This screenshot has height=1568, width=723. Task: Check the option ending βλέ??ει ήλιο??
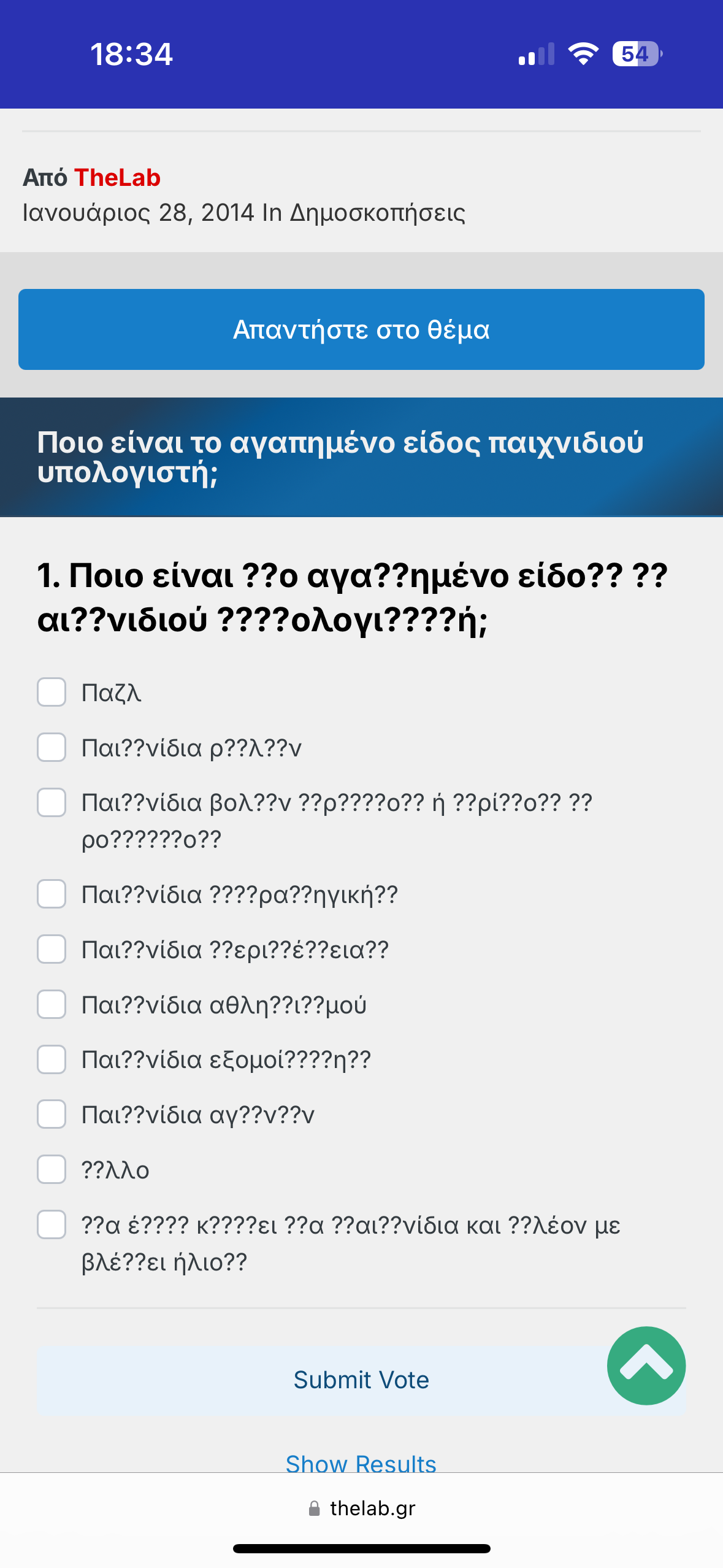[x=52, y=1225]
